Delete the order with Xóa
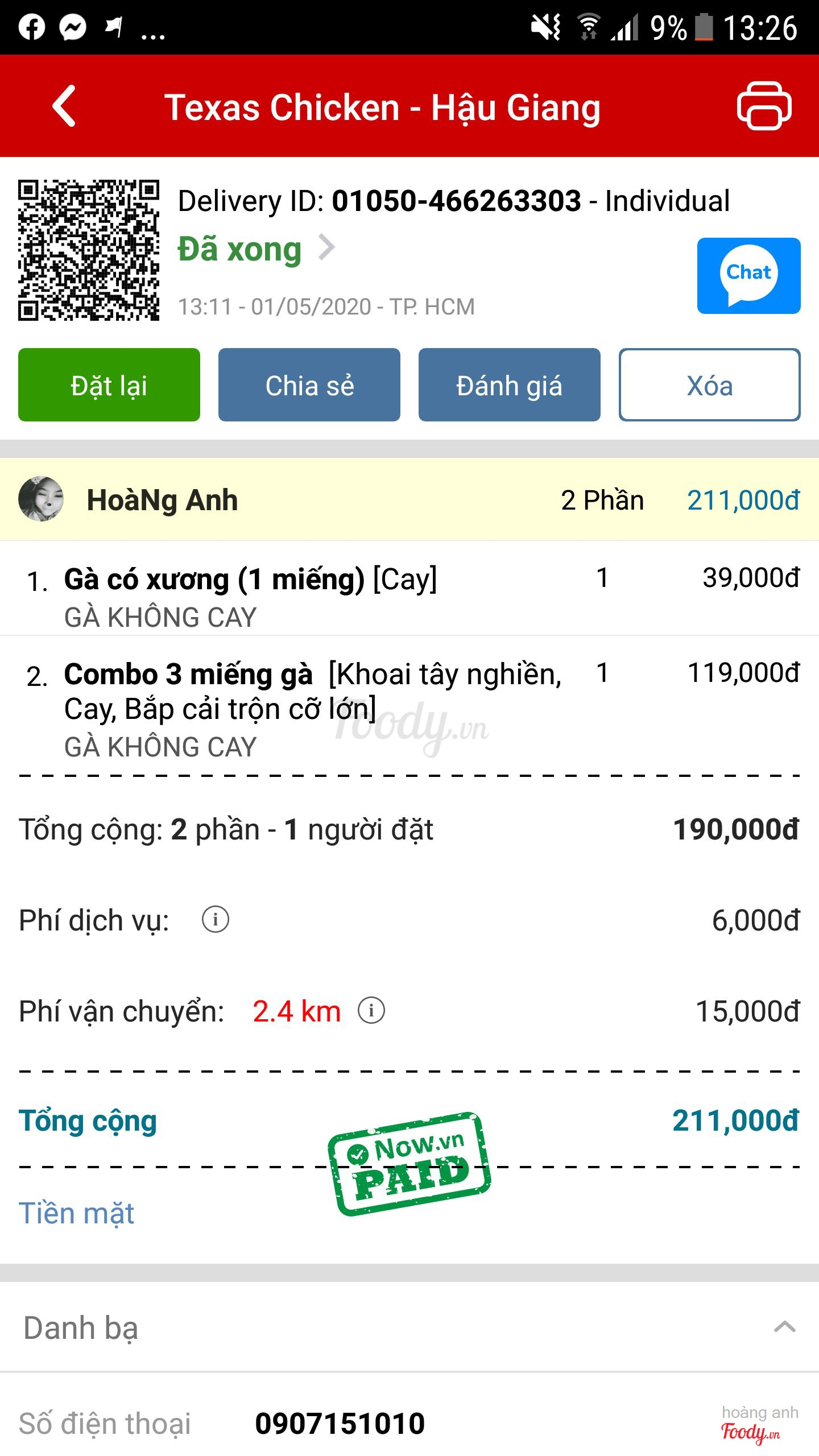 pos(709,385)
